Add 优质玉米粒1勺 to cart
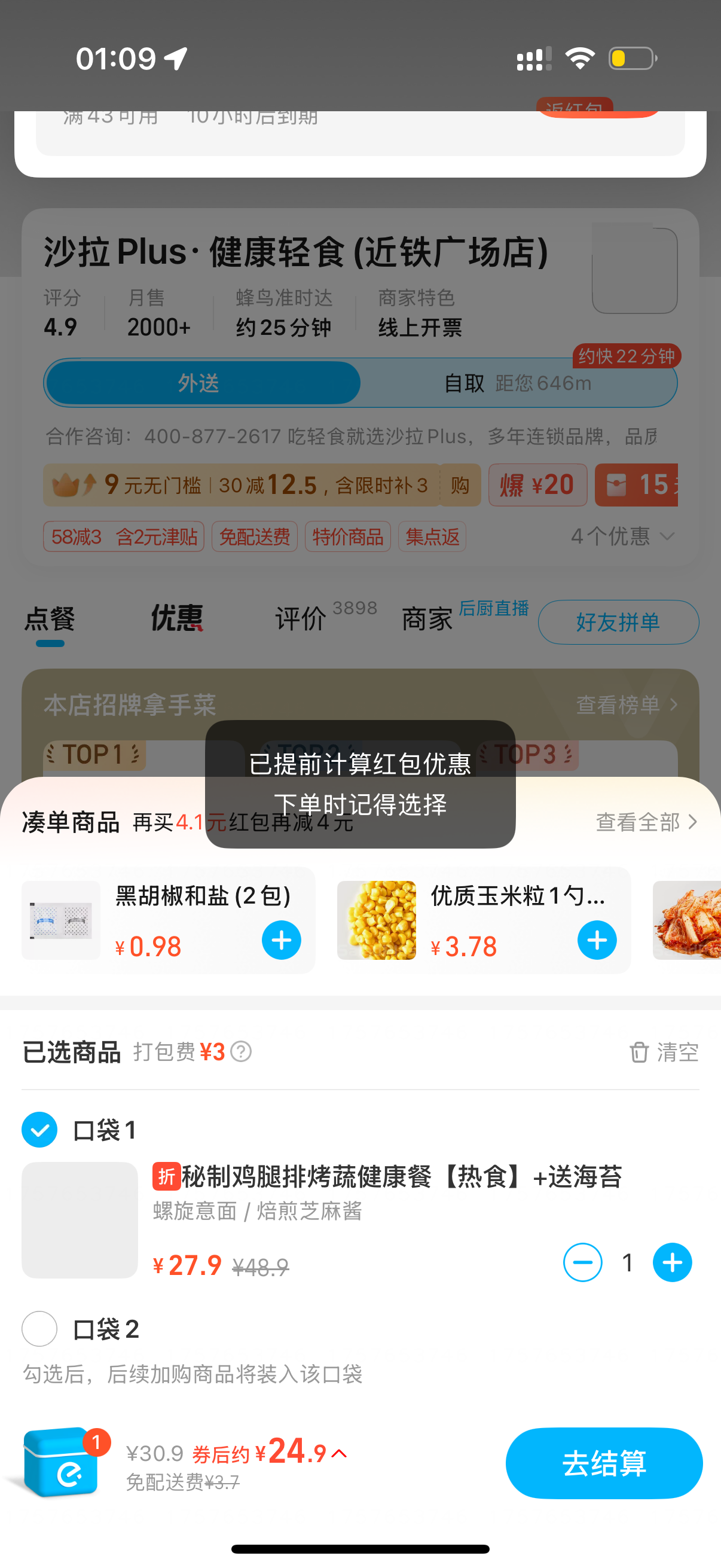 596,941
